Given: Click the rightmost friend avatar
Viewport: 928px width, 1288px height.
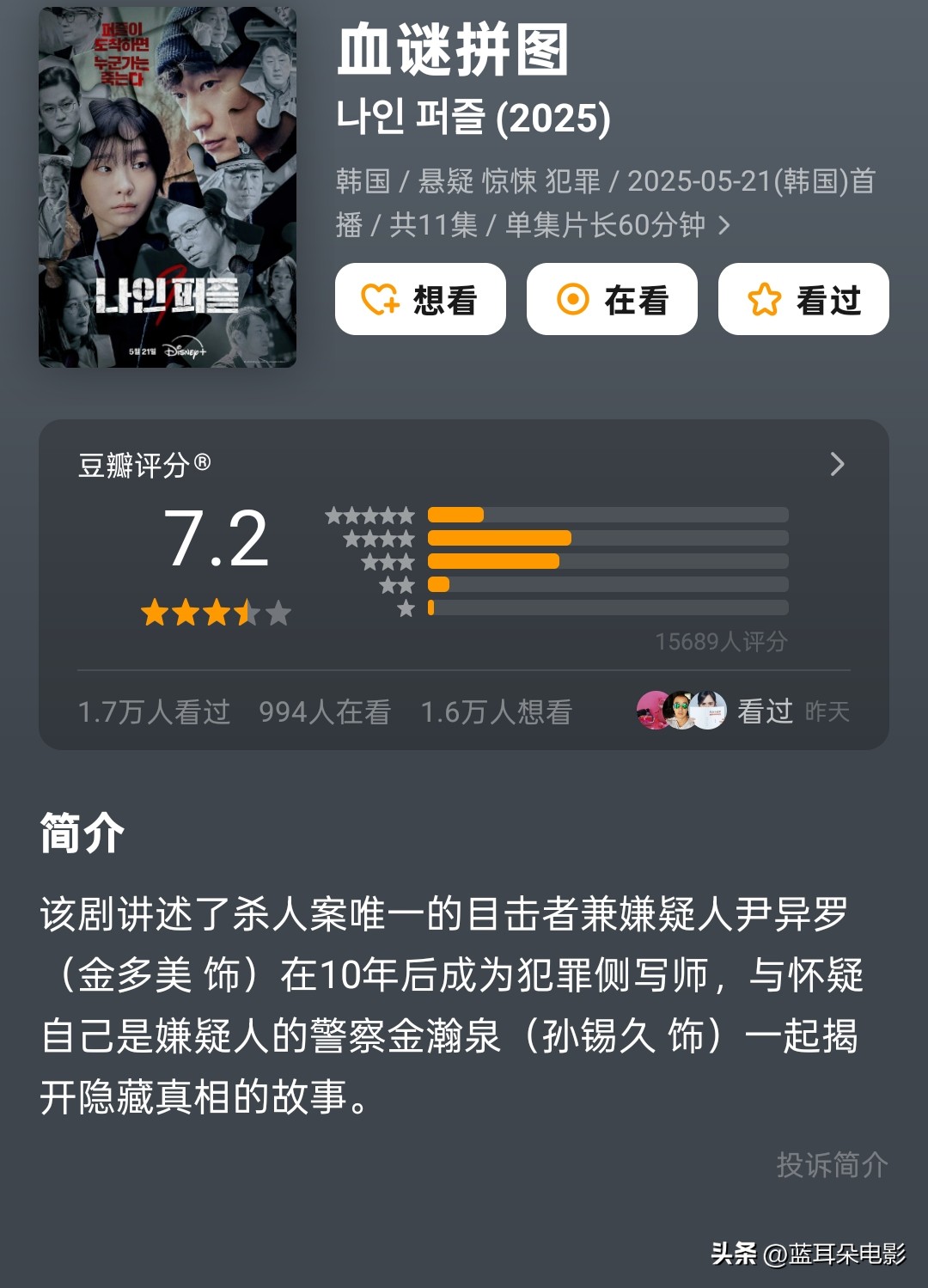Looking at the screenshot, I should (x=710, y=711).
